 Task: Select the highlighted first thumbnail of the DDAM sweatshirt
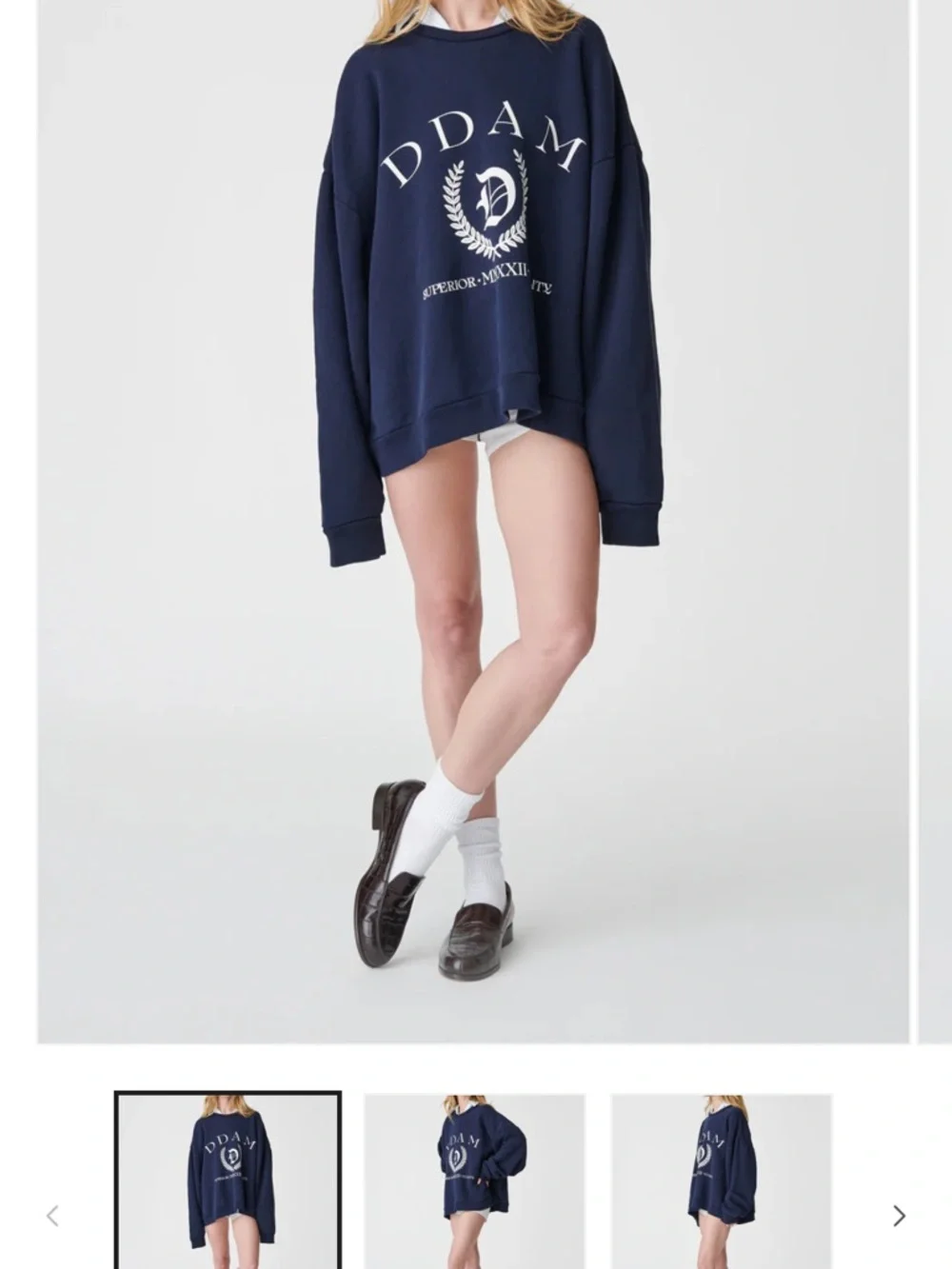coord(228,1190)
